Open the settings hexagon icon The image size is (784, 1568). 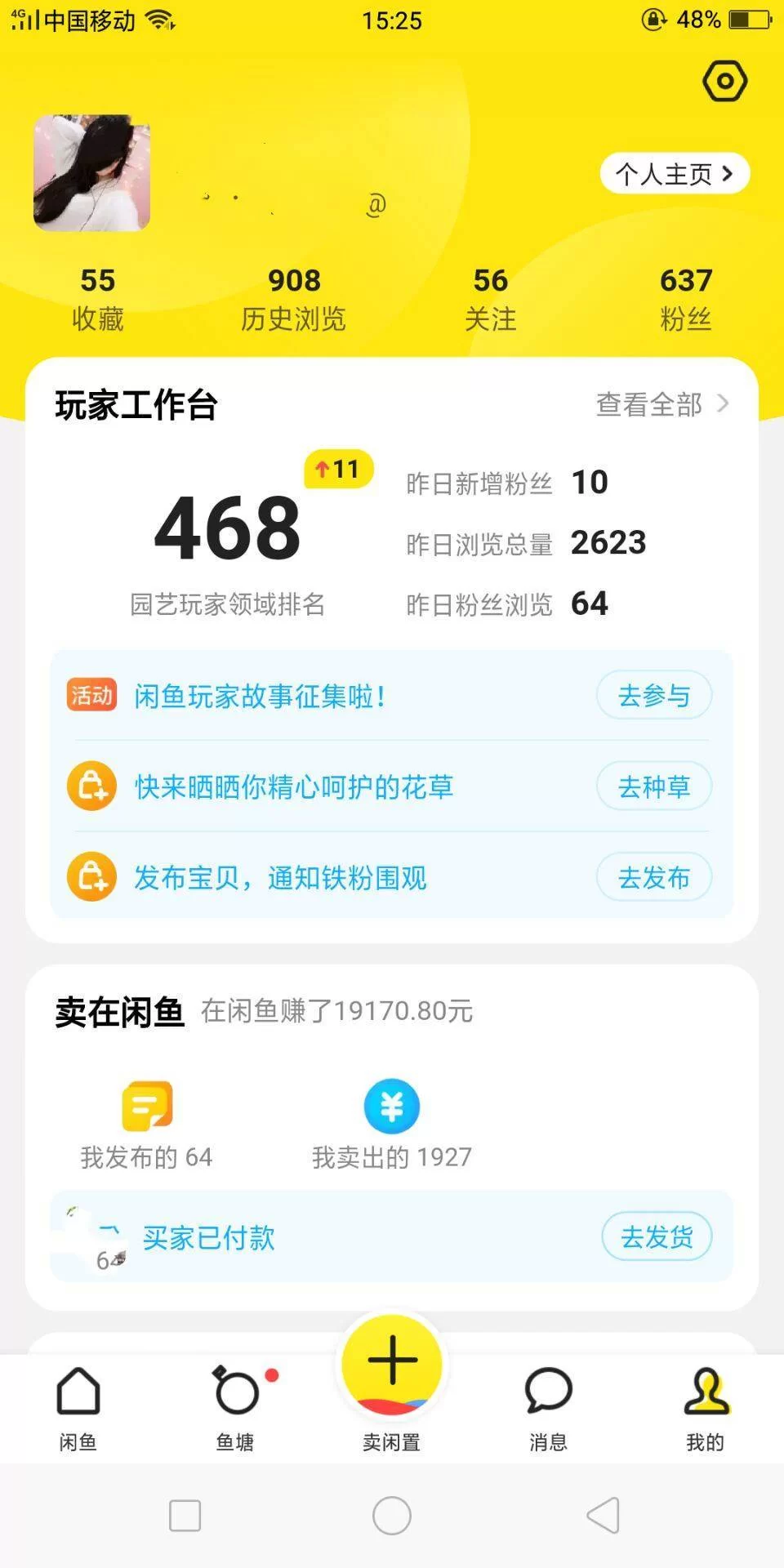(x=724, y=81)
